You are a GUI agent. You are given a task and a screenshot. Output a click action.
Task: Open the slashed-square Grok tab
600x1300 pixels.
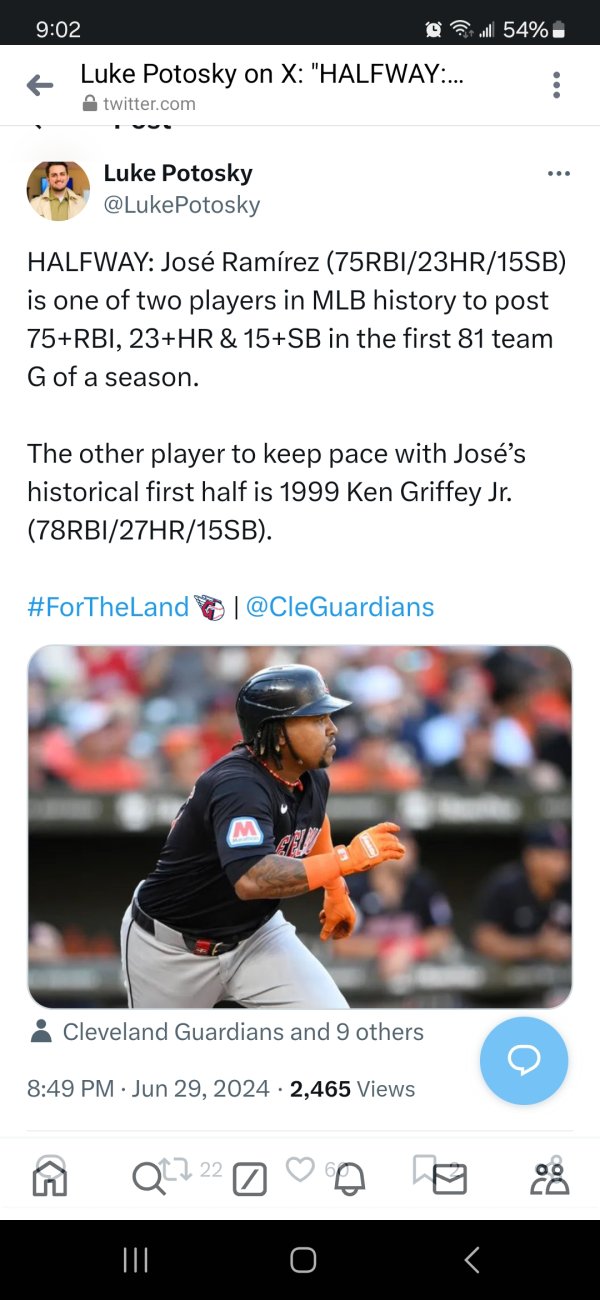tap(249, 1181)
